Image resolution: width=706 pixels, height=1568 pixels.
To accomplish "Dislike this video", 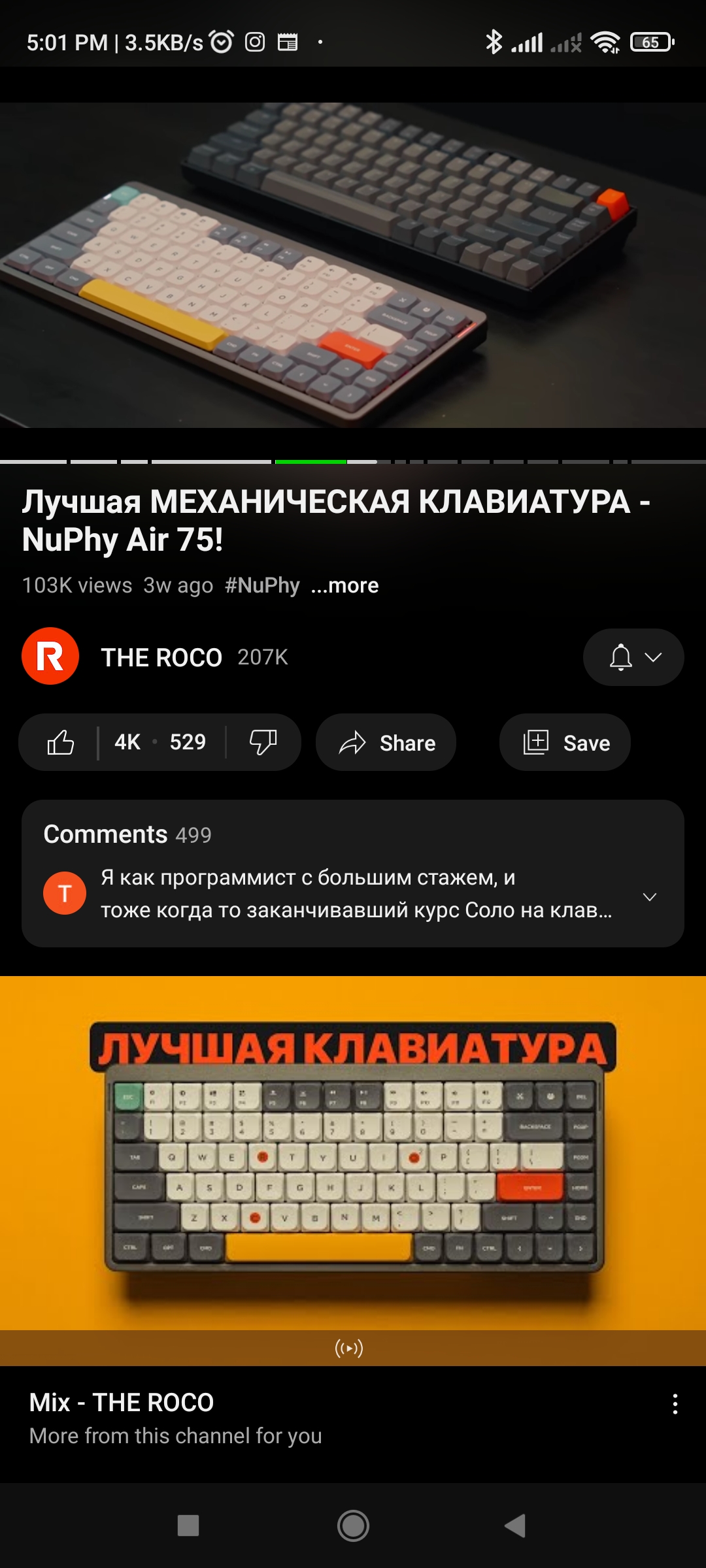I will tap(263, 742).
